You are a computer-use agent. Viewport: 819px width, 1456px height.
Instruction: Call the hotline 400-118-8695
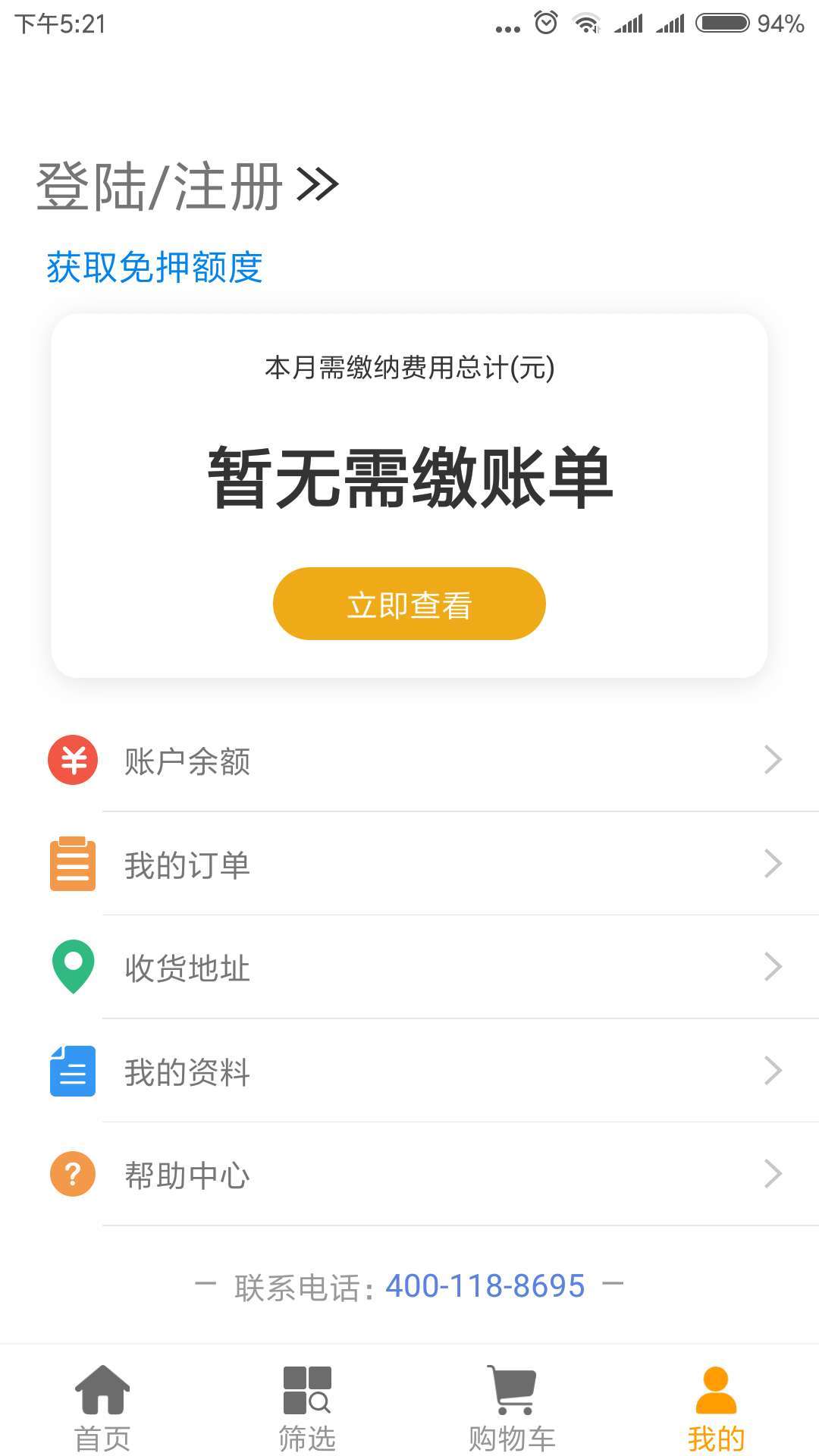pos(485,1286)
